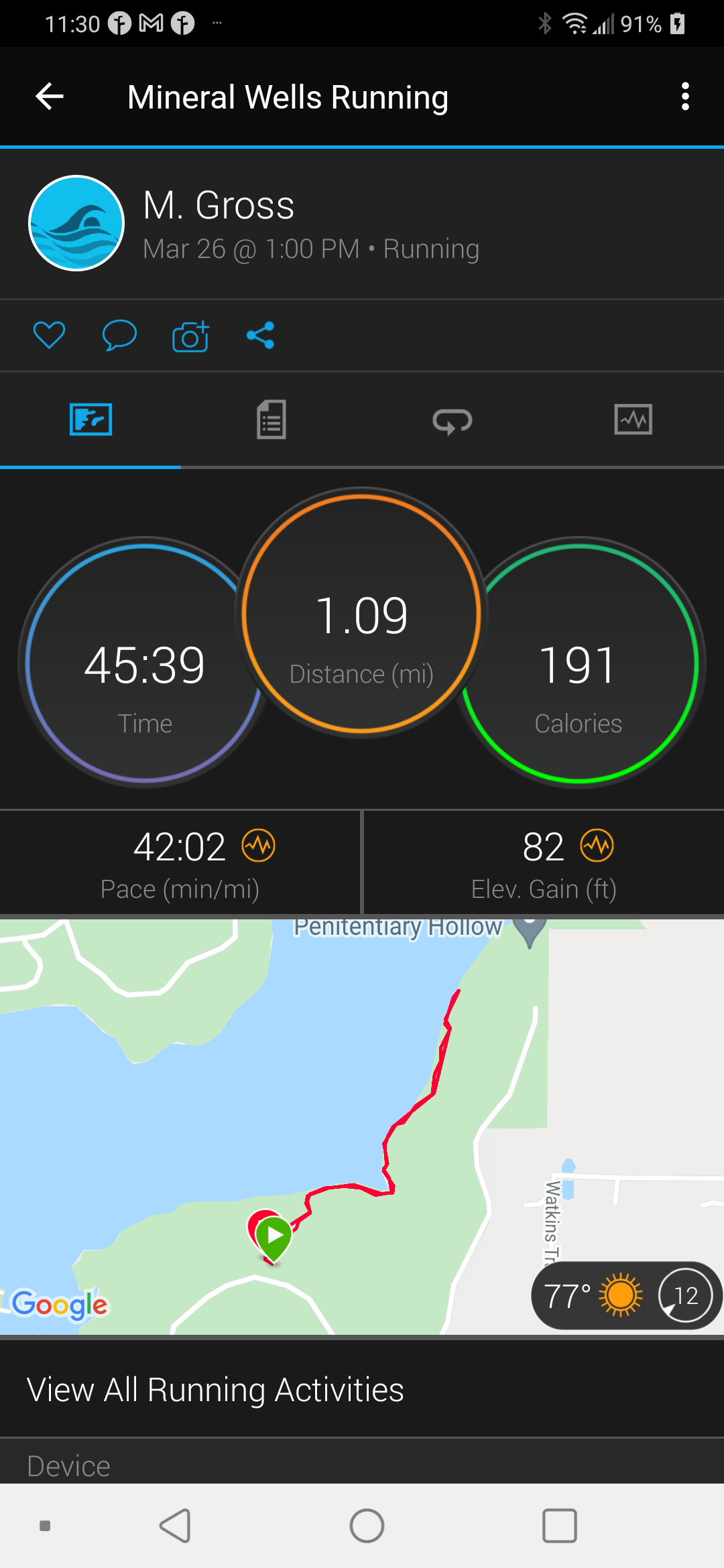
Task: Go back using the top arrow
Action: 50,97
